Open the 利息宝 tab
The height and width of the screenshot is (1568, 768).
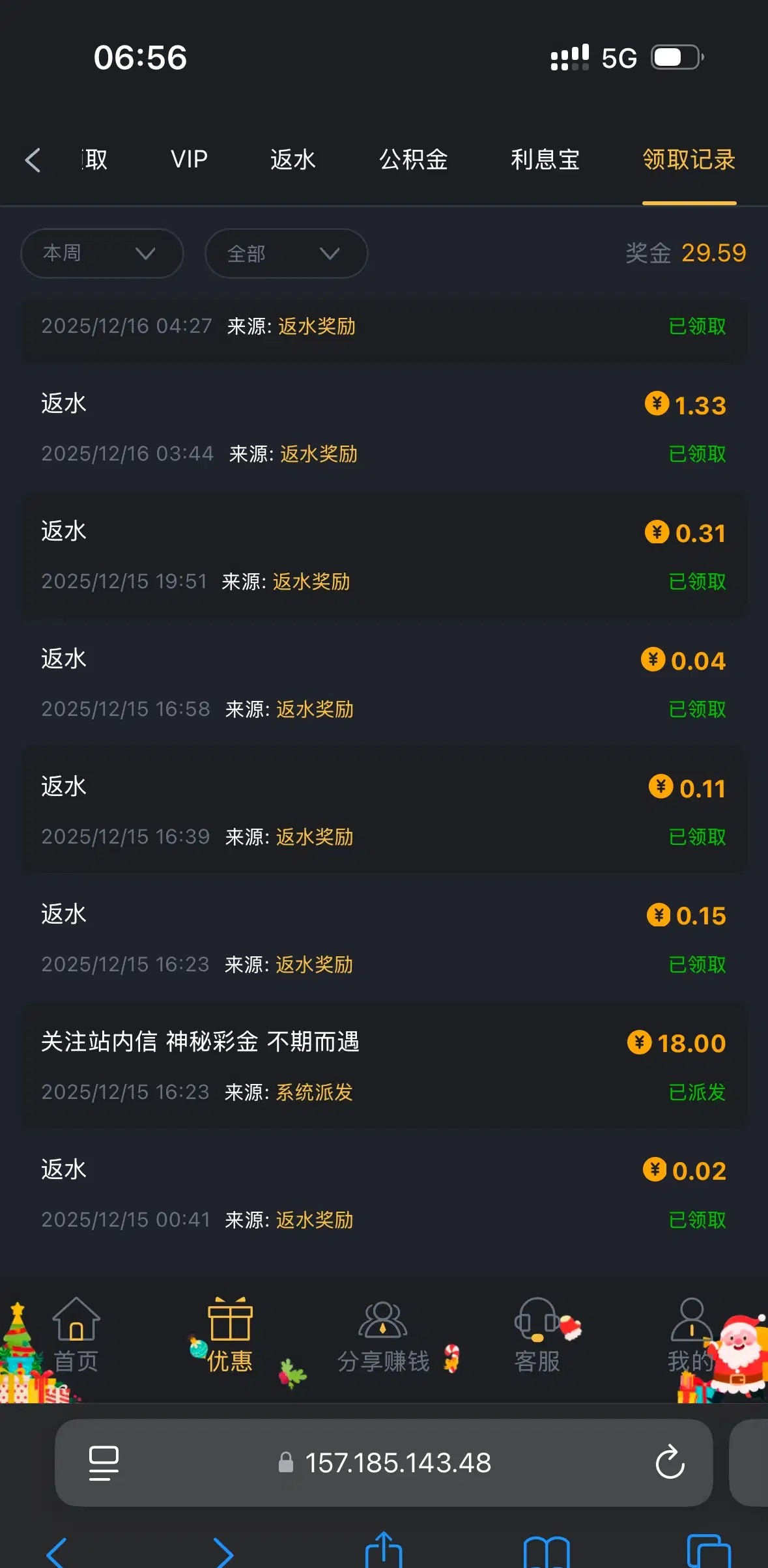click(x=545, y=160)
